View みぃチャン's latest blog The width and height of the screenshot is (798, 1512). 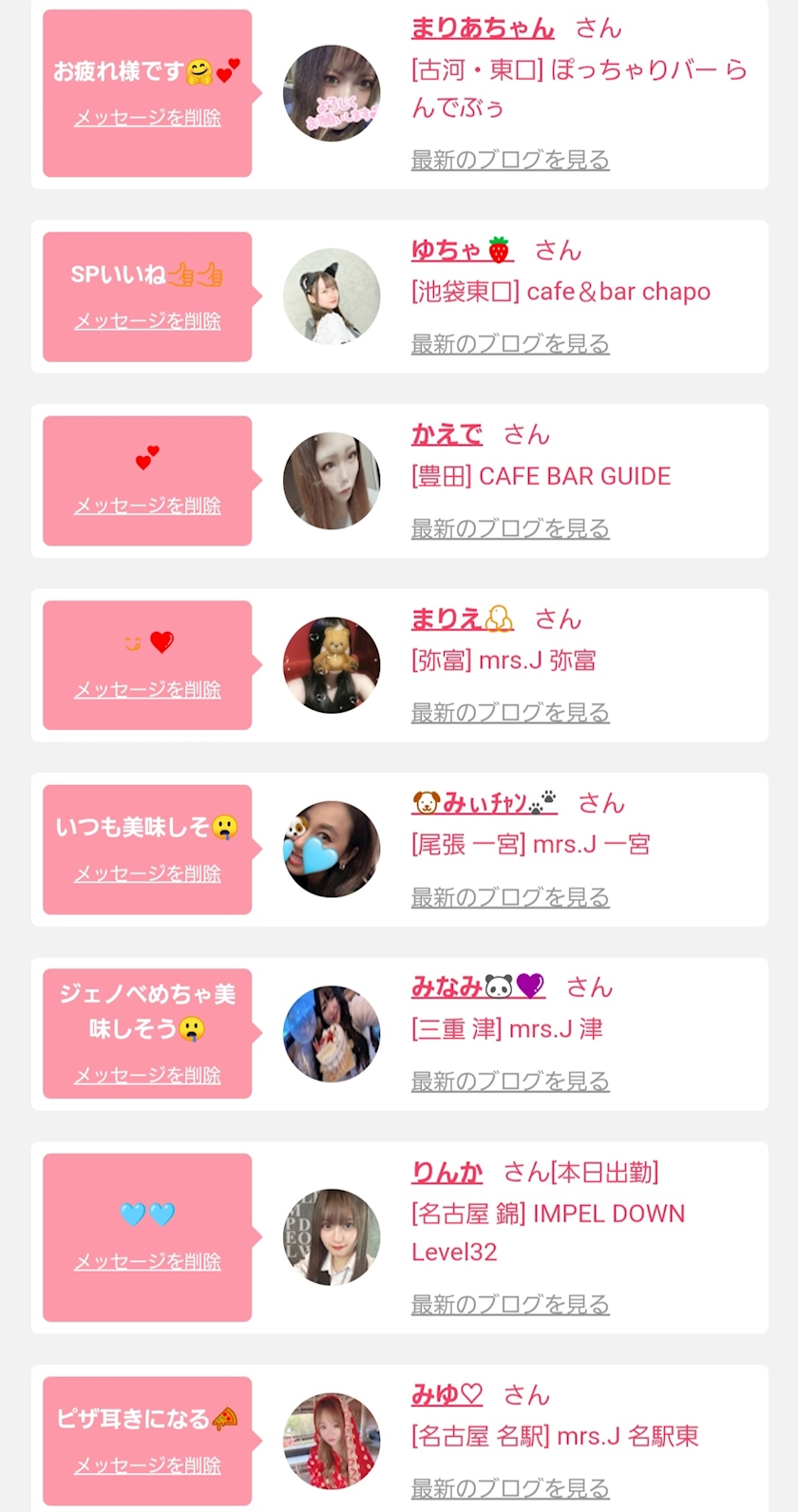[509, 897]
